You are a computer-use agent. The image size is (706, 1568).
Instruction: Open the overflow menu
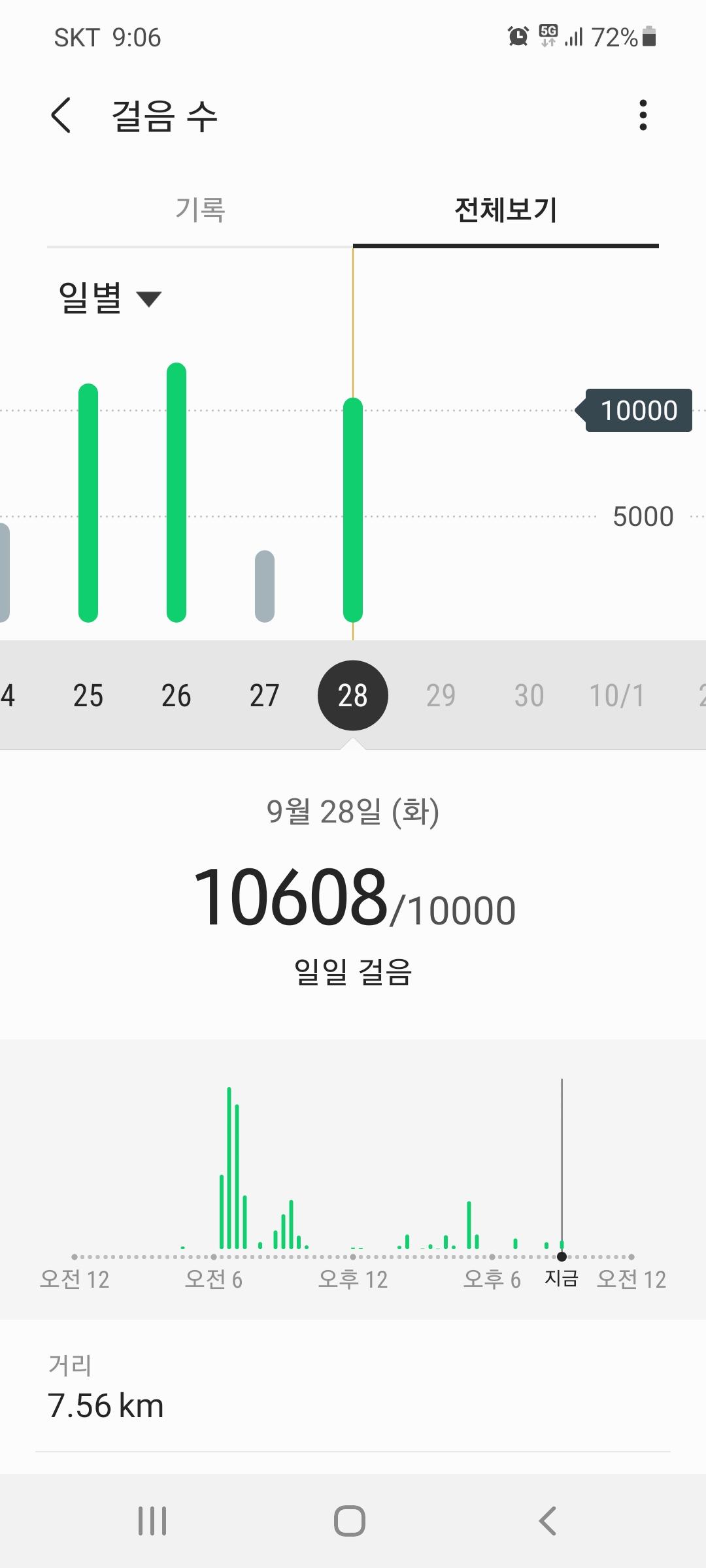pyautogui.click(x=643, y=116)
